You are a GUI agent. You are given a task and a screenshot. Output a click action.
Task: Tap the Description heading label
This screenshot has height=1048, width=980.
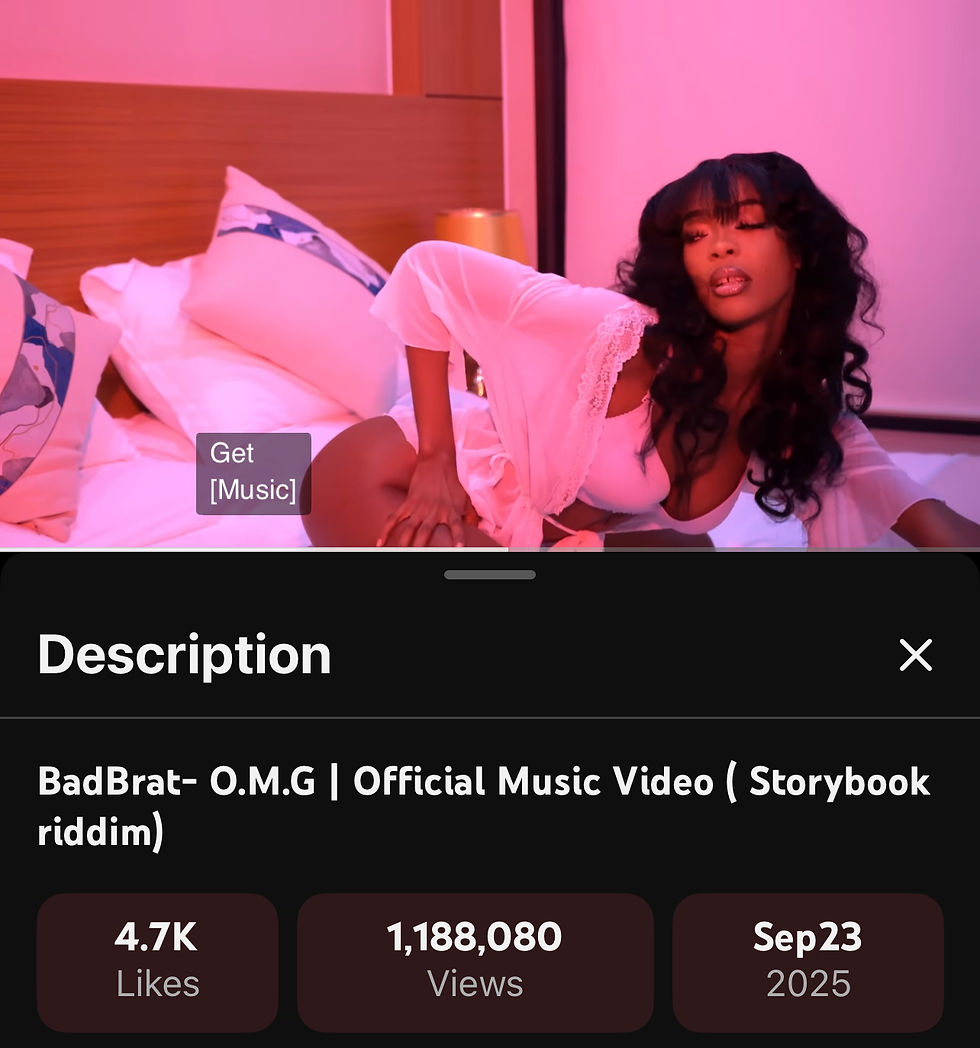(183, 657)
